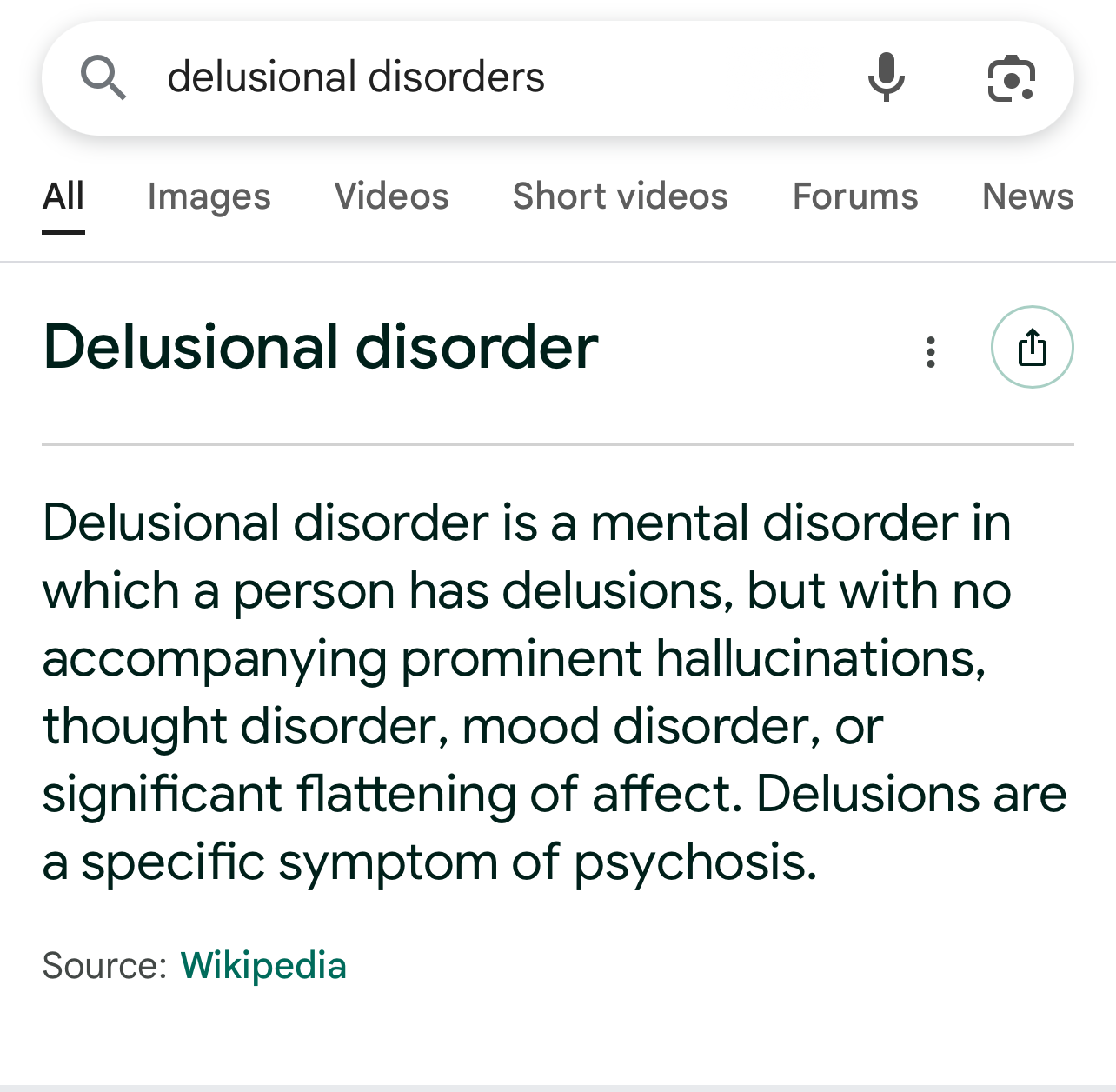Tap the magnifying glass search icon
This screenshot has height=1092, width=1116.
103,77
